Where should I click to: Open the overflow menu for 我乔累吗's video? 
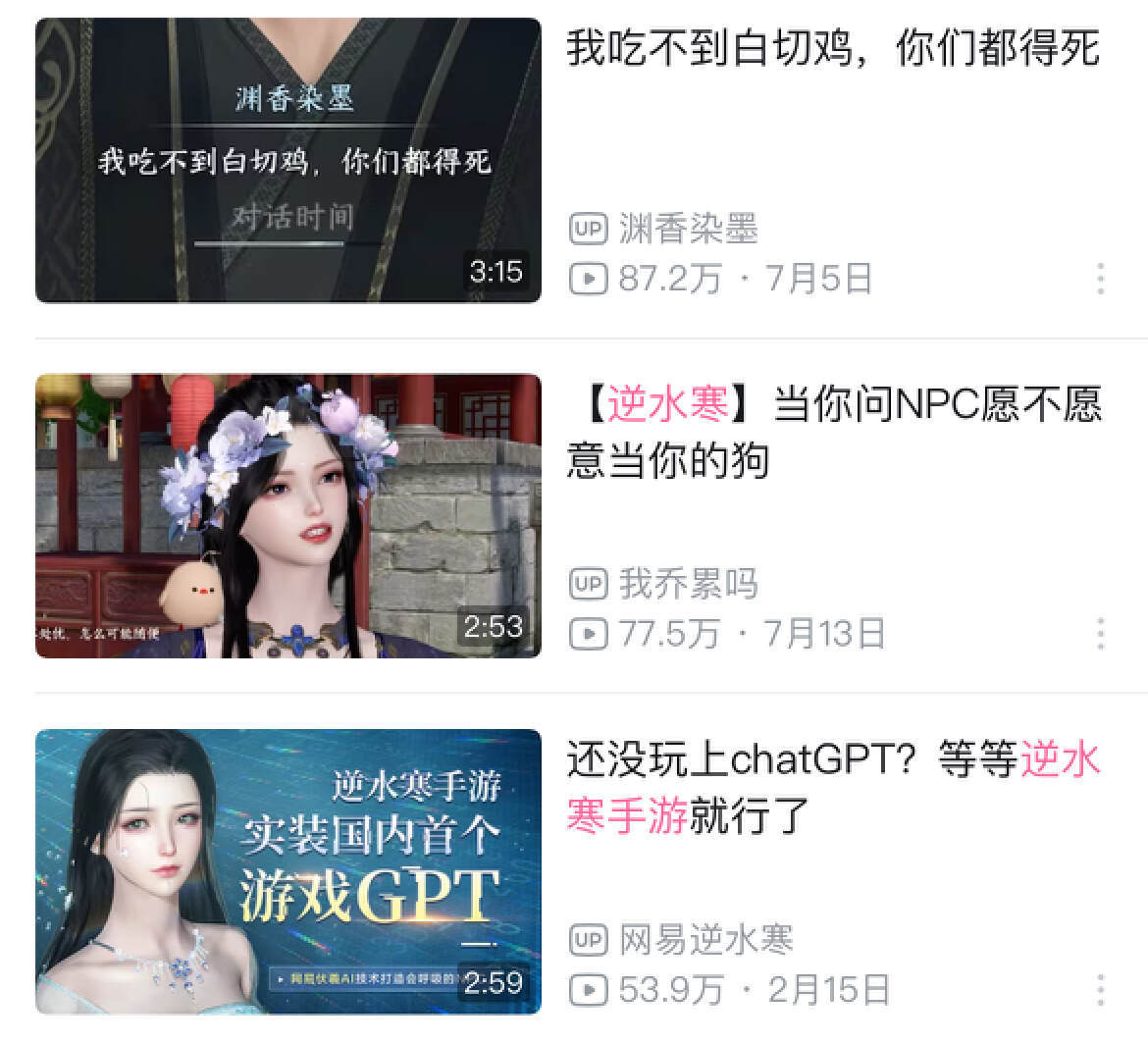[x=1100, y=634]
